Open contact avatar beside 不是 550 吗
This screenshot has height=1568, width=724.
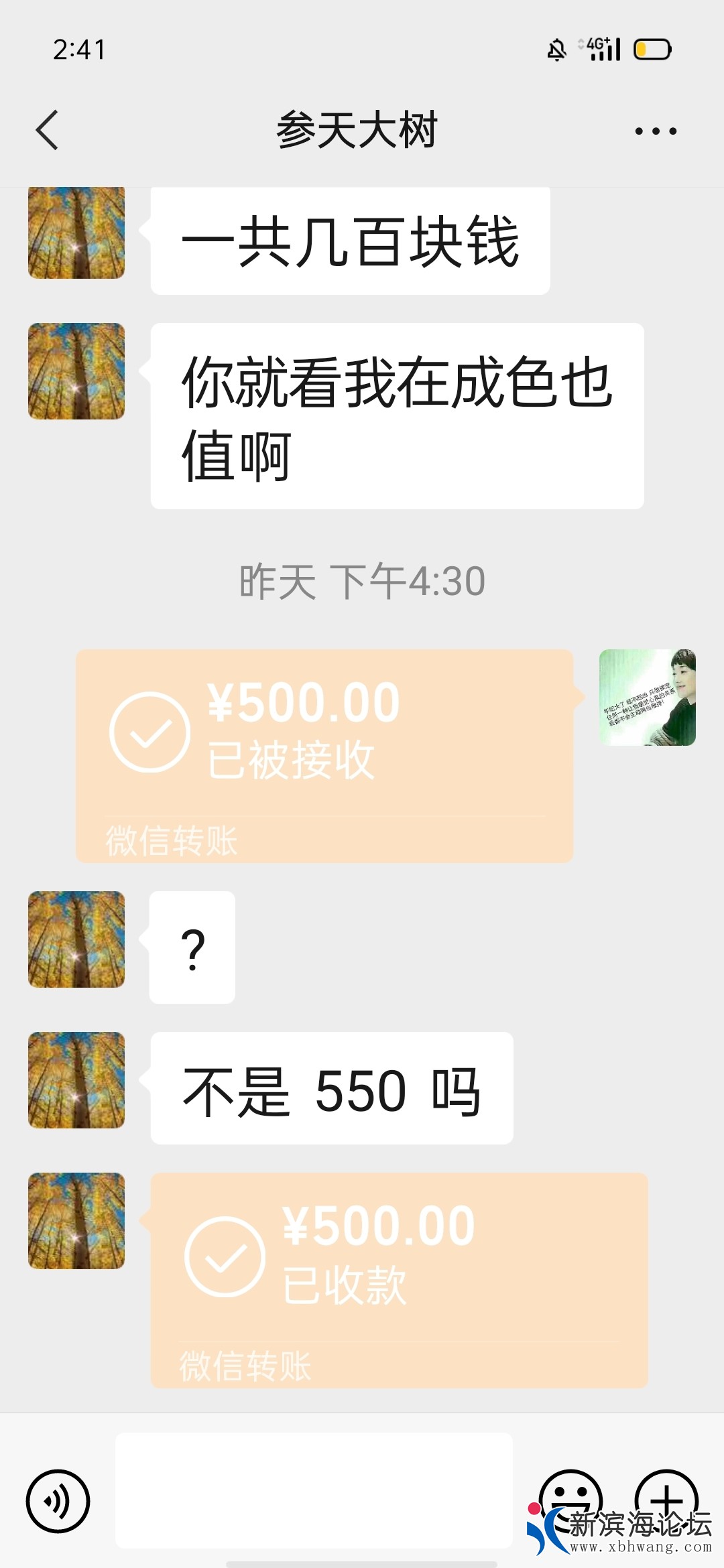[76, 1080]
